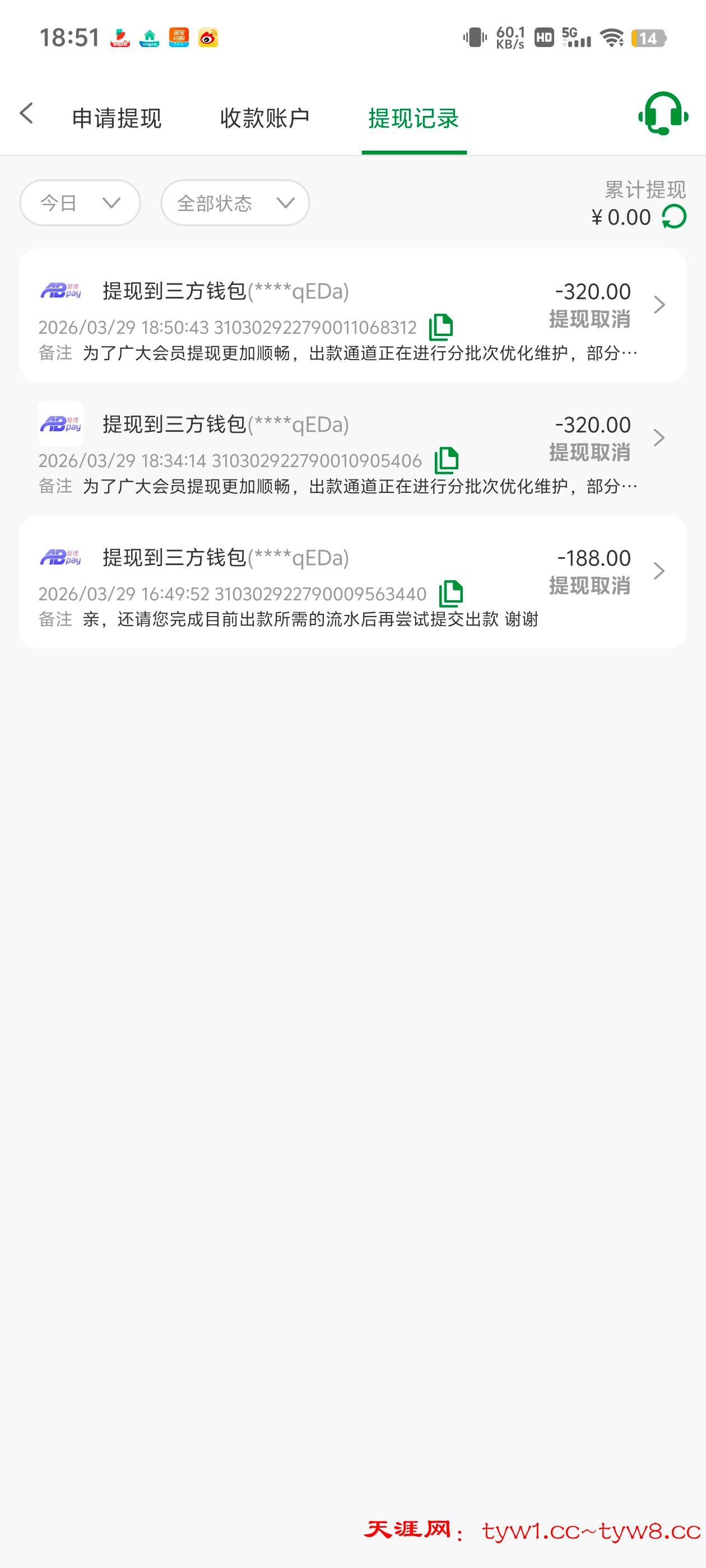The image size is (706, 1568).
Task: Switch to the 申请提现 tab
Action: pos(117,119)
